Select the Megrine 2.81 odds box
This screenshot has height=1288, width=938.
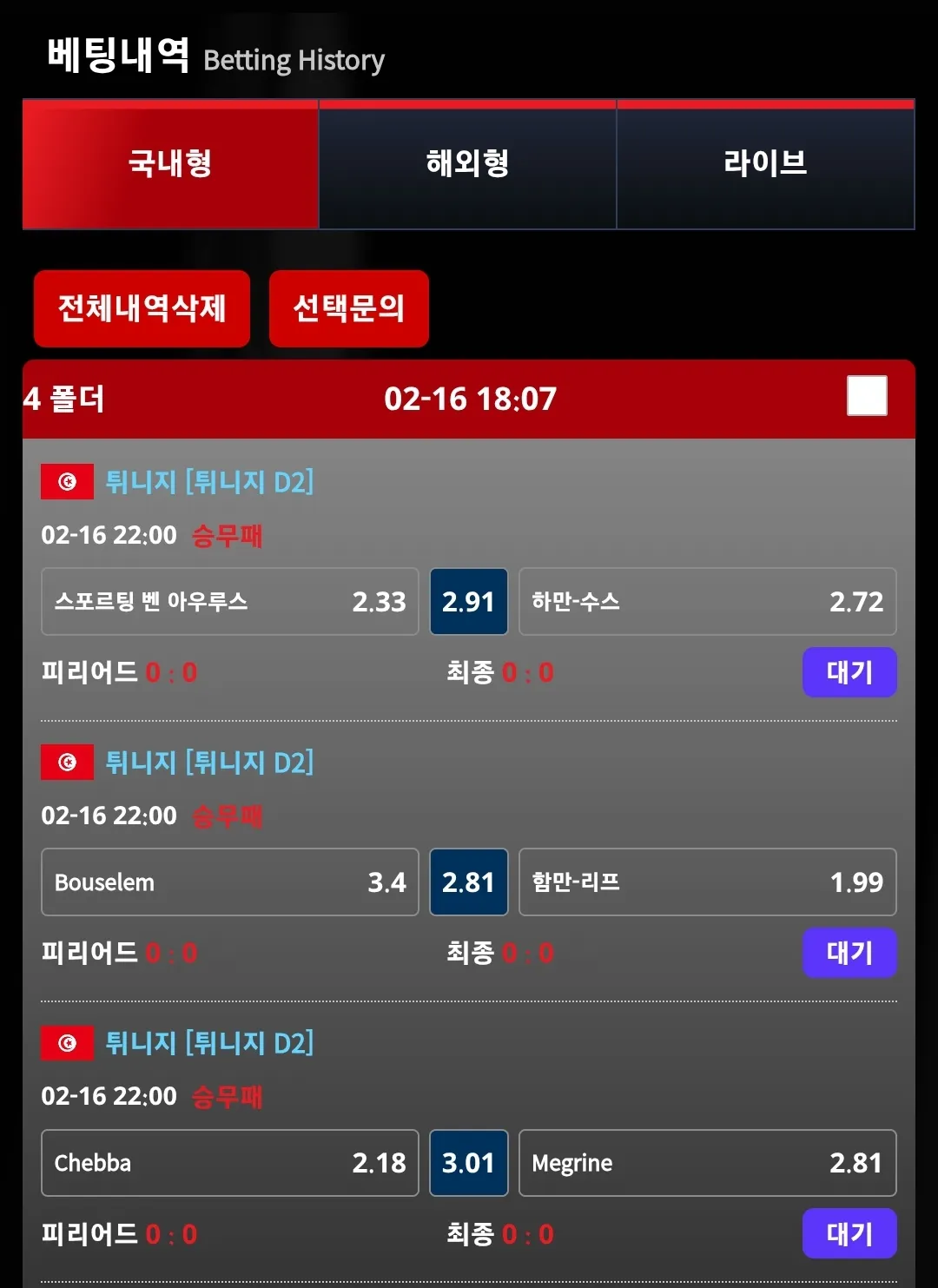point(708,1162)
